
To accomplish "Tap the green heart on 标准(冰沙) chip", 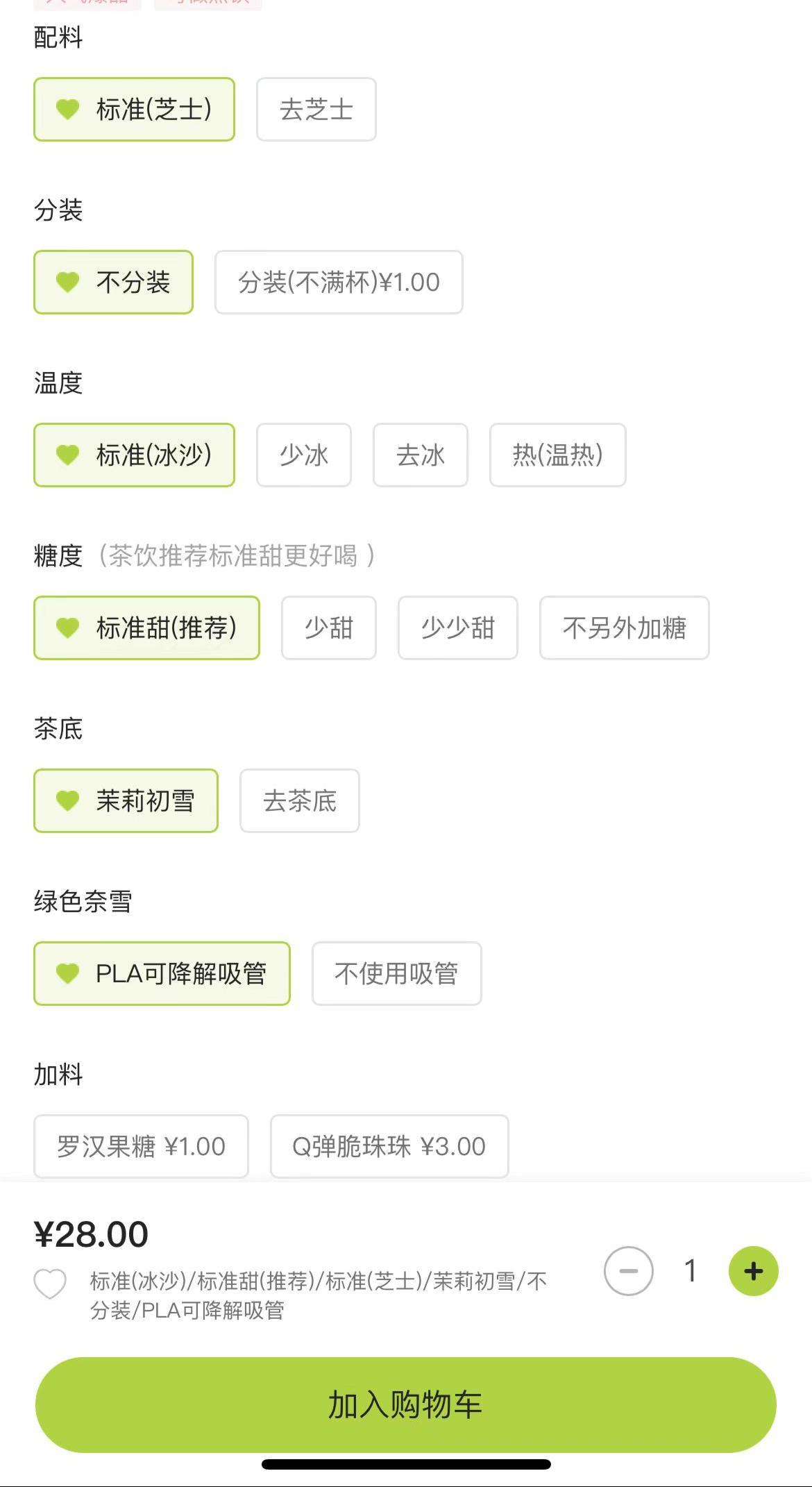I will point(67,455).
